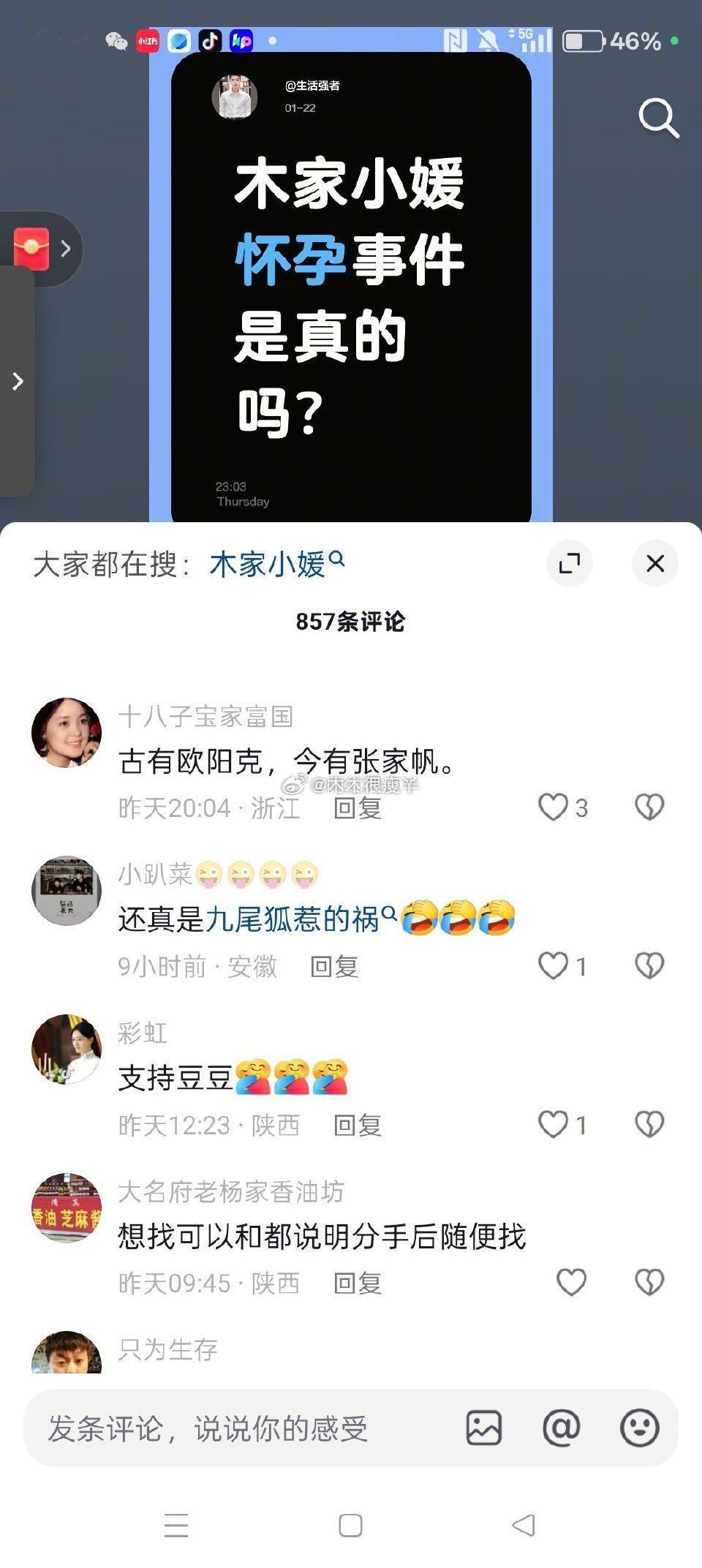Toggle dislike on 小趴菜's comment
The height and width of the screenshot is (1568, 702).
(648, 966)
